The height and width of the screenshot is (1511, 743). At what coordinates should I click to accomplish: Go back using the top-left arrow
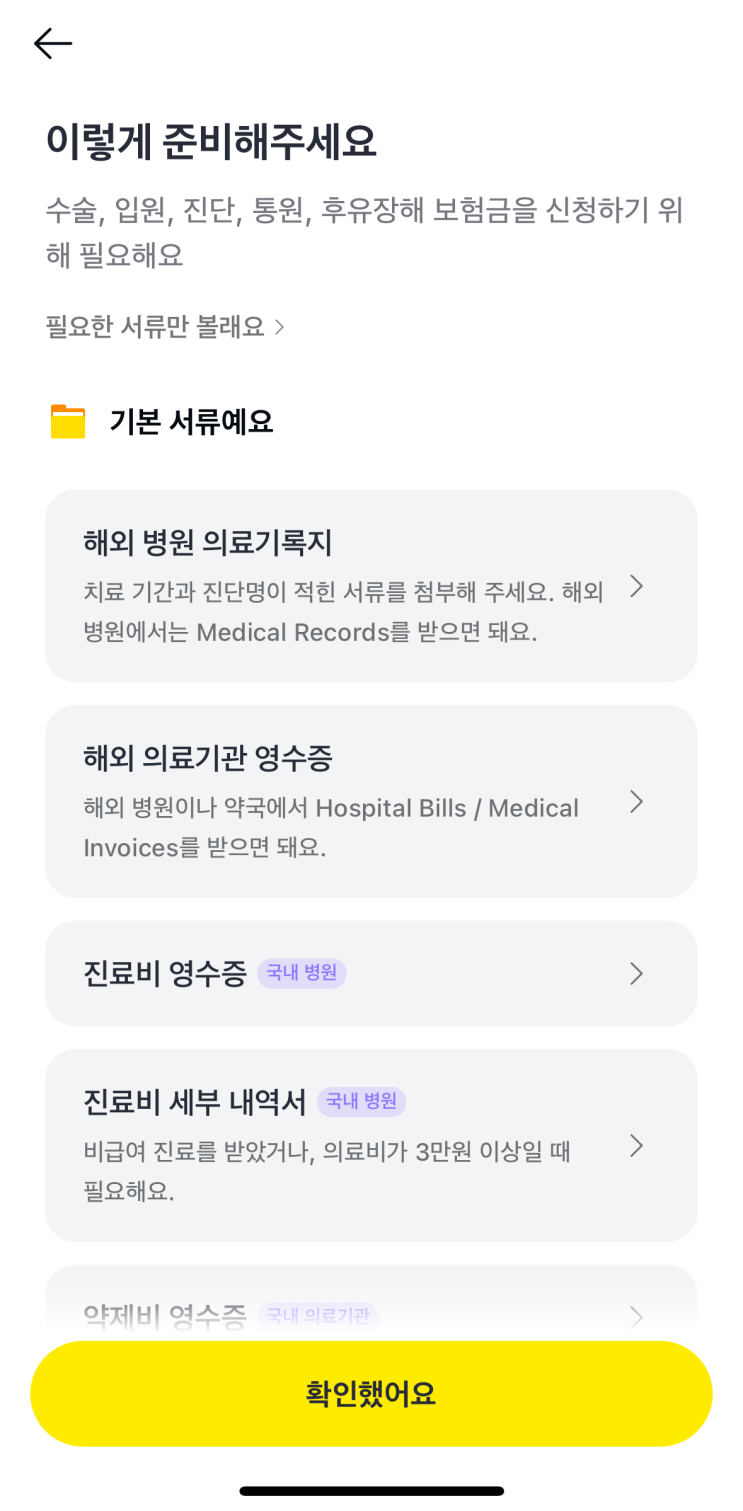(53, 43)
